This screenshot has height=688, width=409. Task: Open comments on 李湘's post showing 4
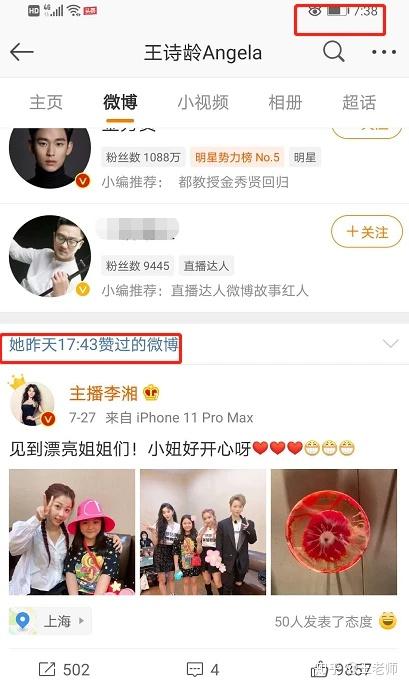tap(203, 669)
